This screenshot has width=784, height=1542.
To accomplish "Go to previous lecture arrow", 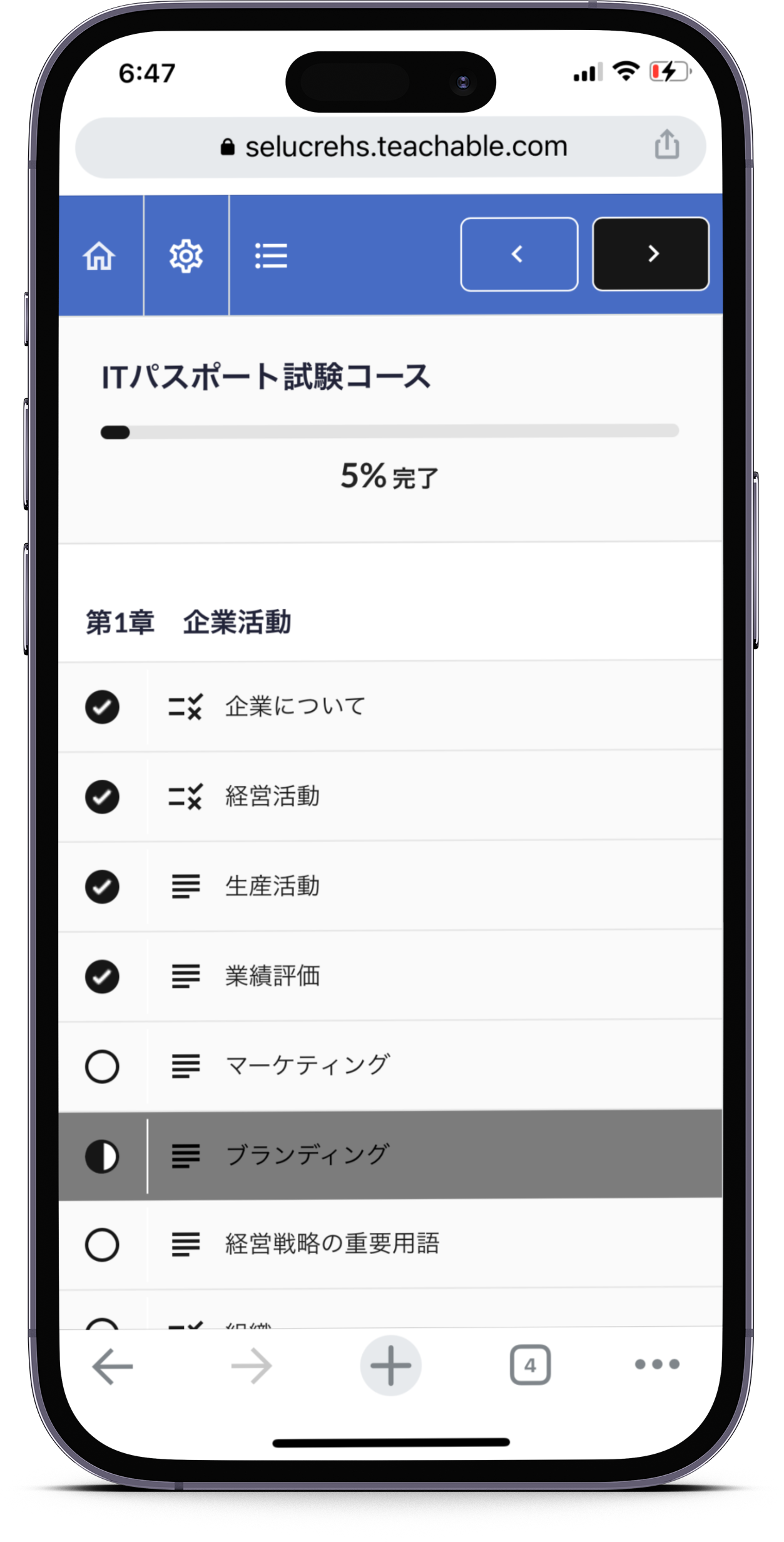I will (x=519, y=254).
